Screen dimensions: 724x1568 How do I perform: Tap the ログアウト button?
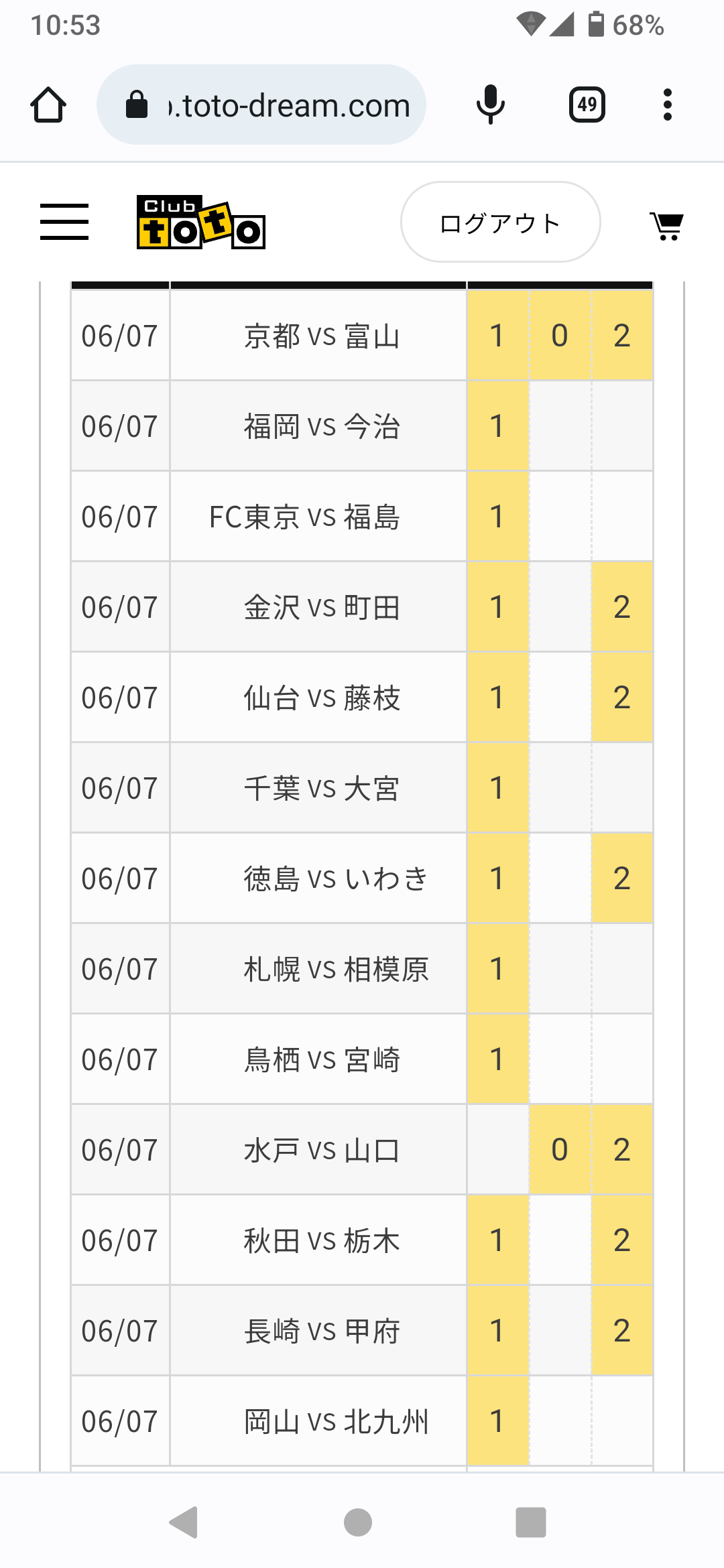coord(500,222)
